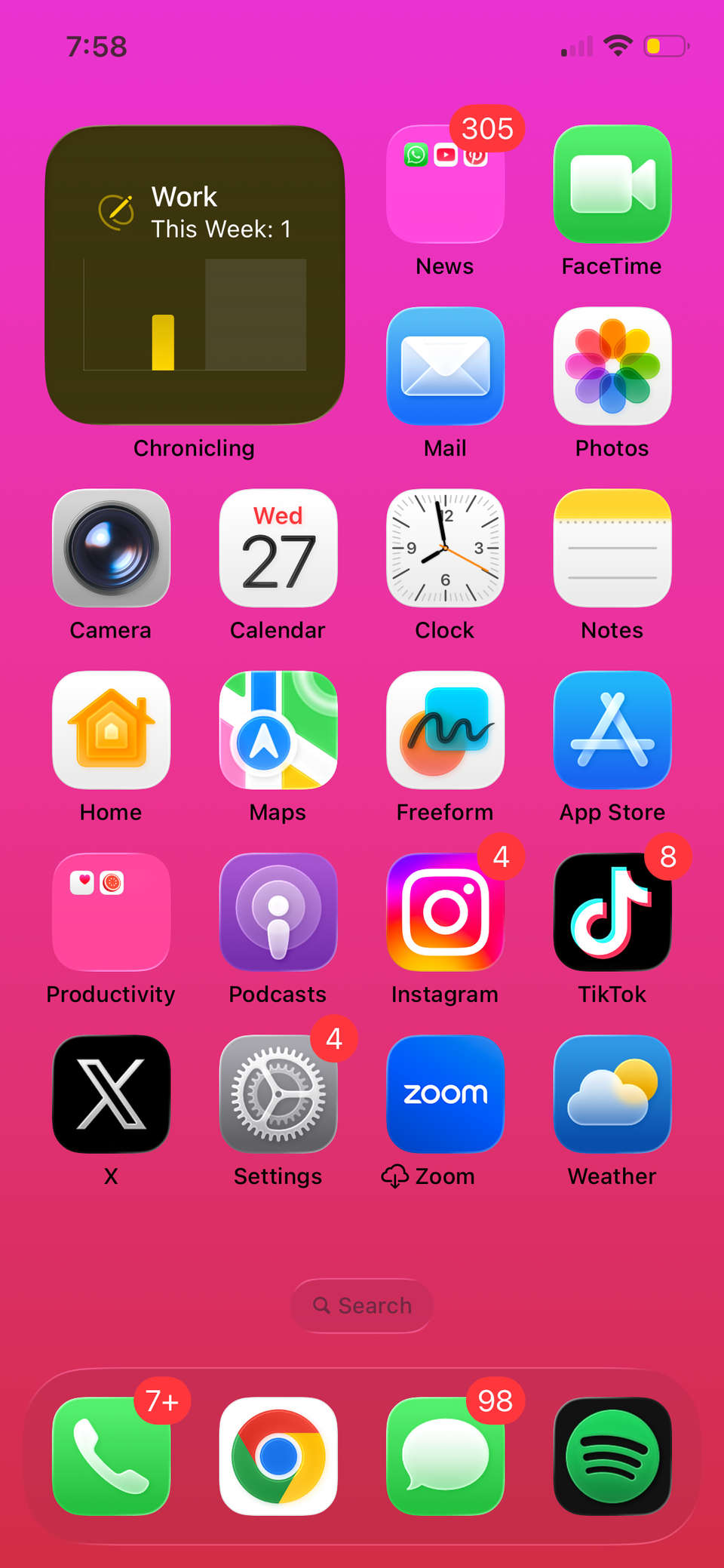Open Mail
Image resolution: width=724 pixels, height=1568 pixels.
point(445,366)
